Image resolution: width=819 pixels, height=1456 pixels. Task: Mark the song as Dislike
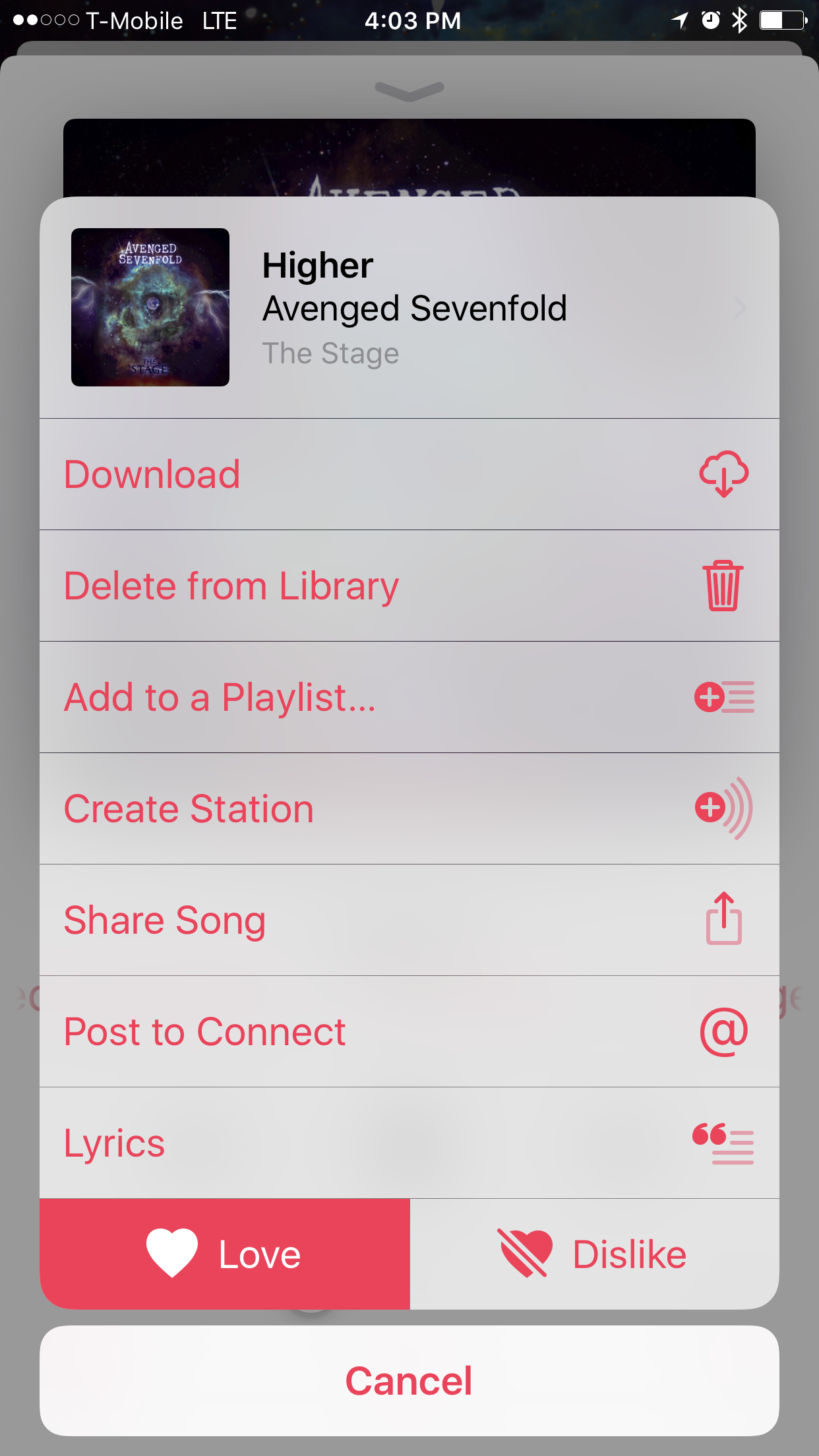595,1254
